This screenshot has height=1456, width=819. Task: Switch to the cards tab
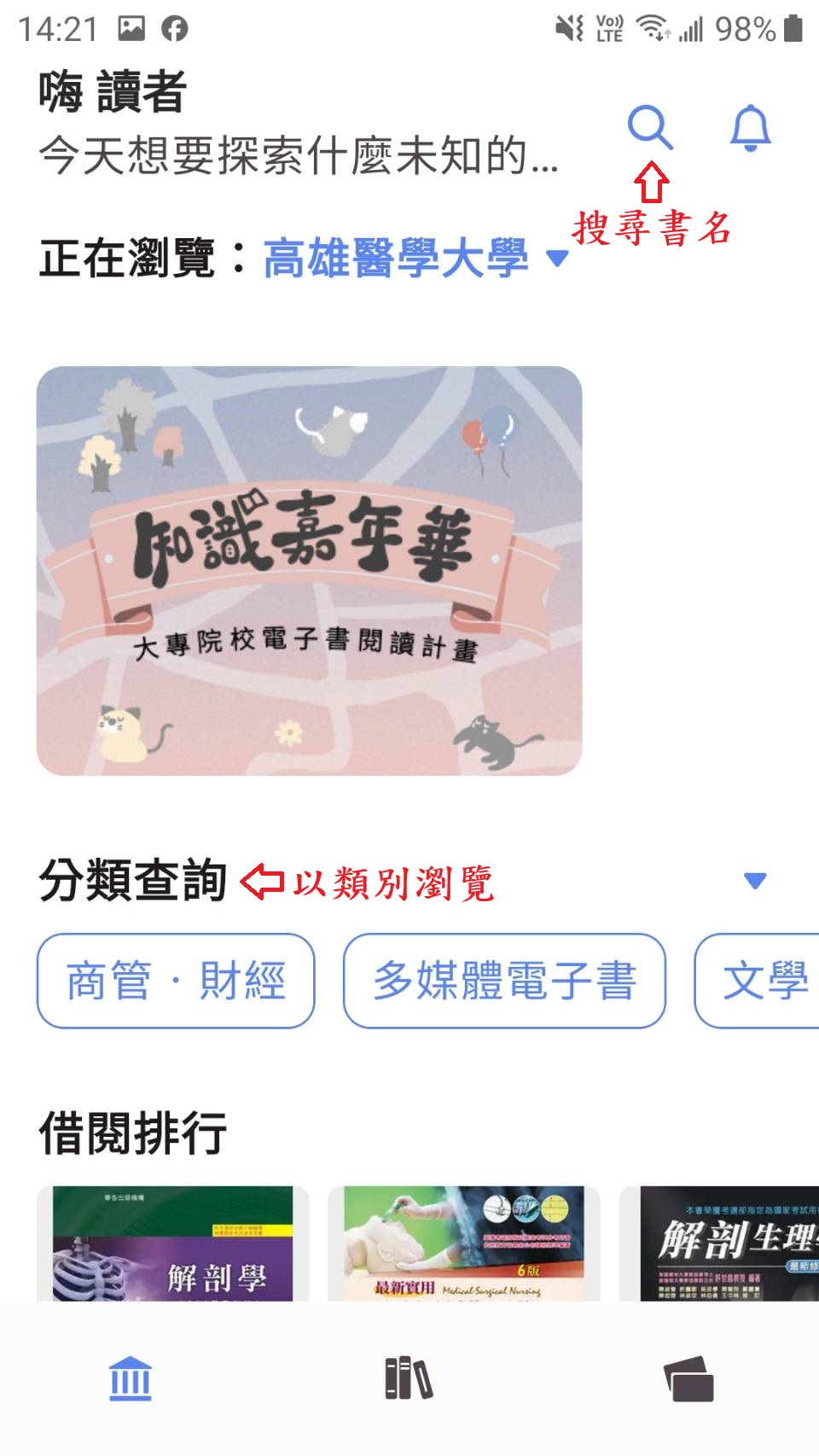tap(688, 1378)
